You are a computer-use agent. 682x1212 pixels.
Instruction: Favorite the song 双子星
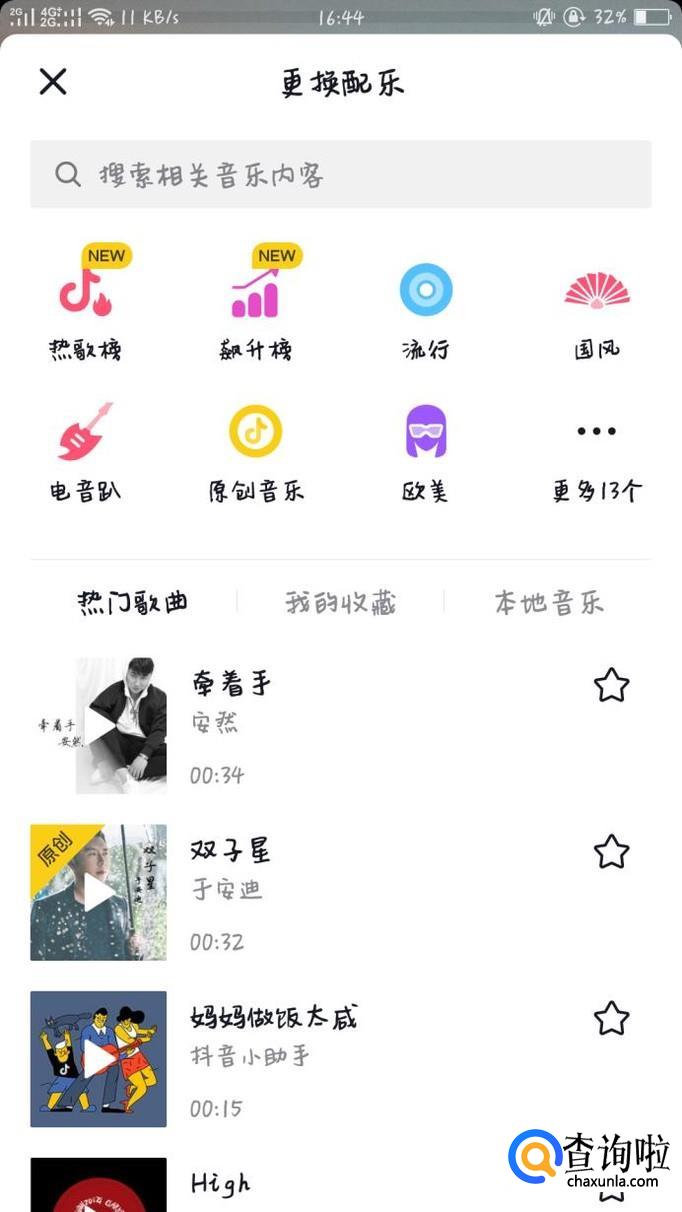click(x=611, y=853)
